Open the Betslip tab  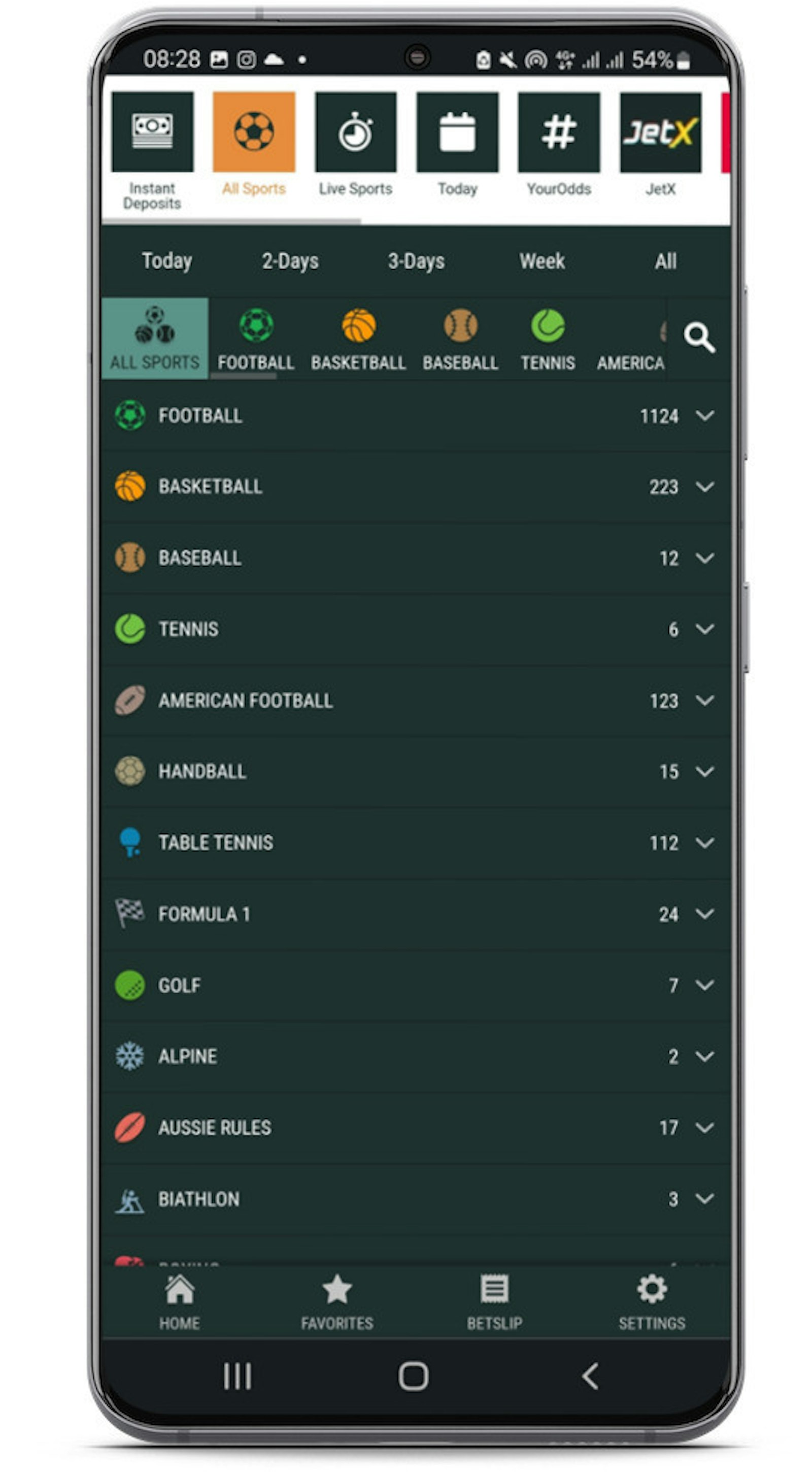pos(494,1302)
